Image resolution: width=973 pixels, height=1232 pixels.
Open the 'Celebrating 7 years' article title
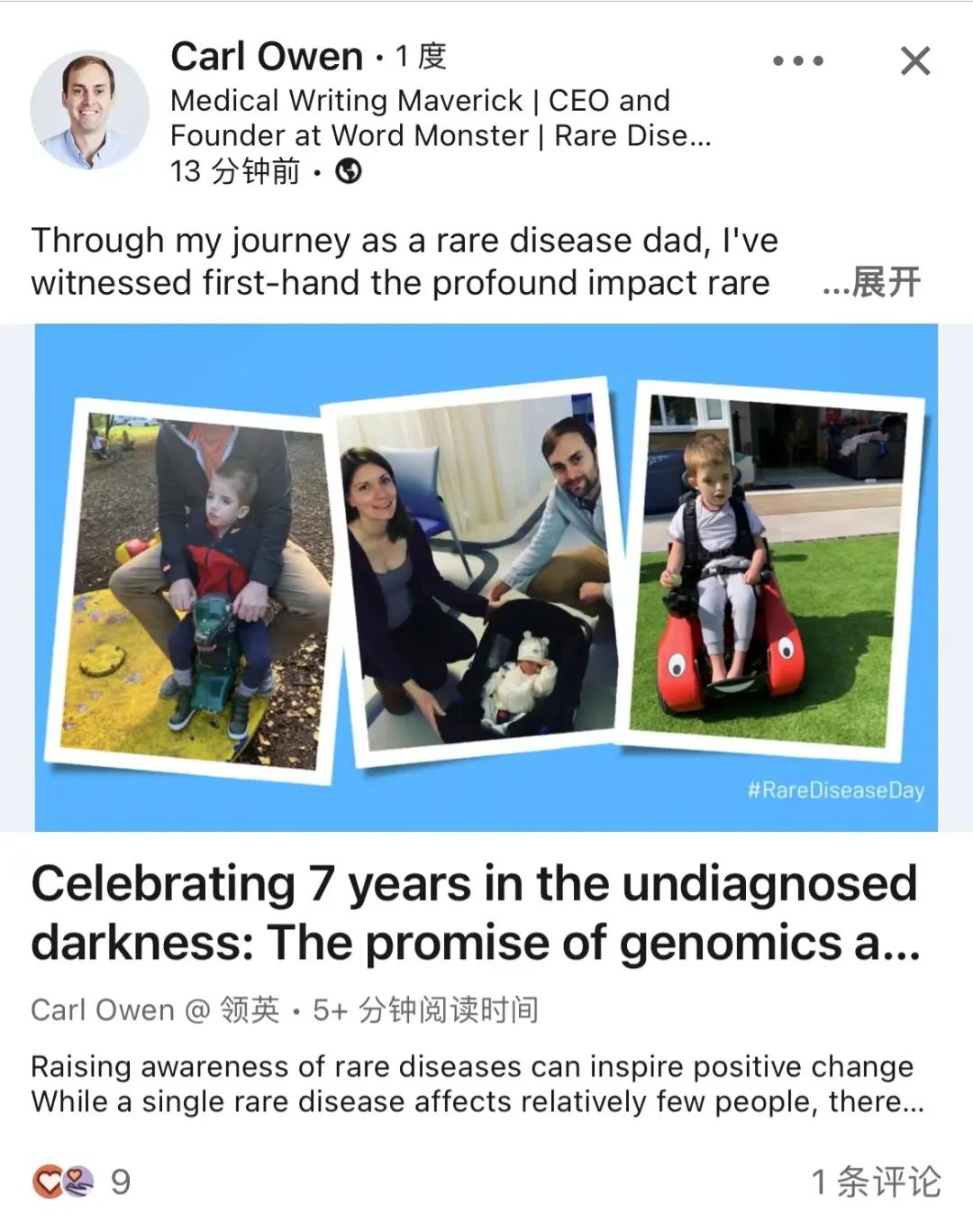click(475, 912)
